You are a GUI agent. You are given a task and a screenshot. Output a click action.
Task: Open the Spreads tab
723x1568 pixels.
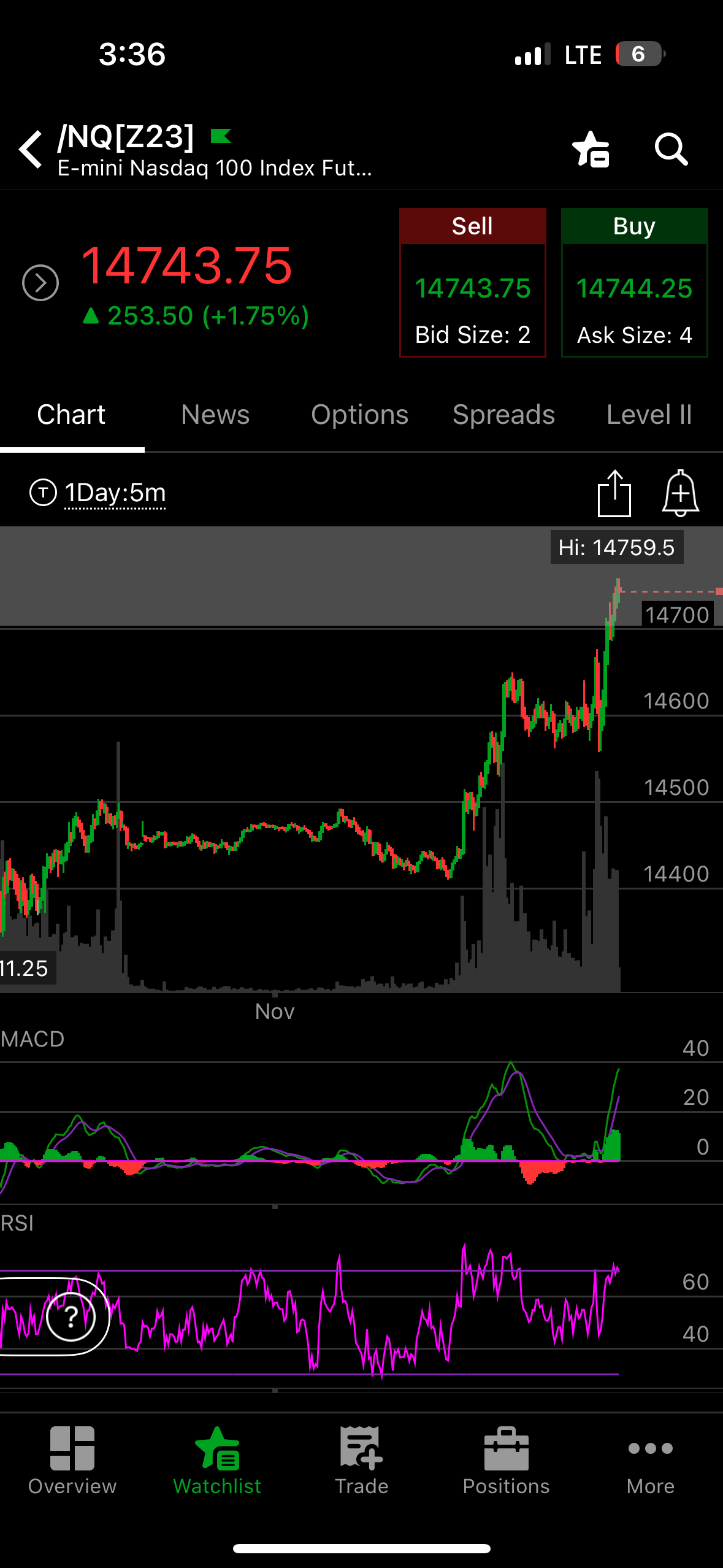[x=503, y=415]
